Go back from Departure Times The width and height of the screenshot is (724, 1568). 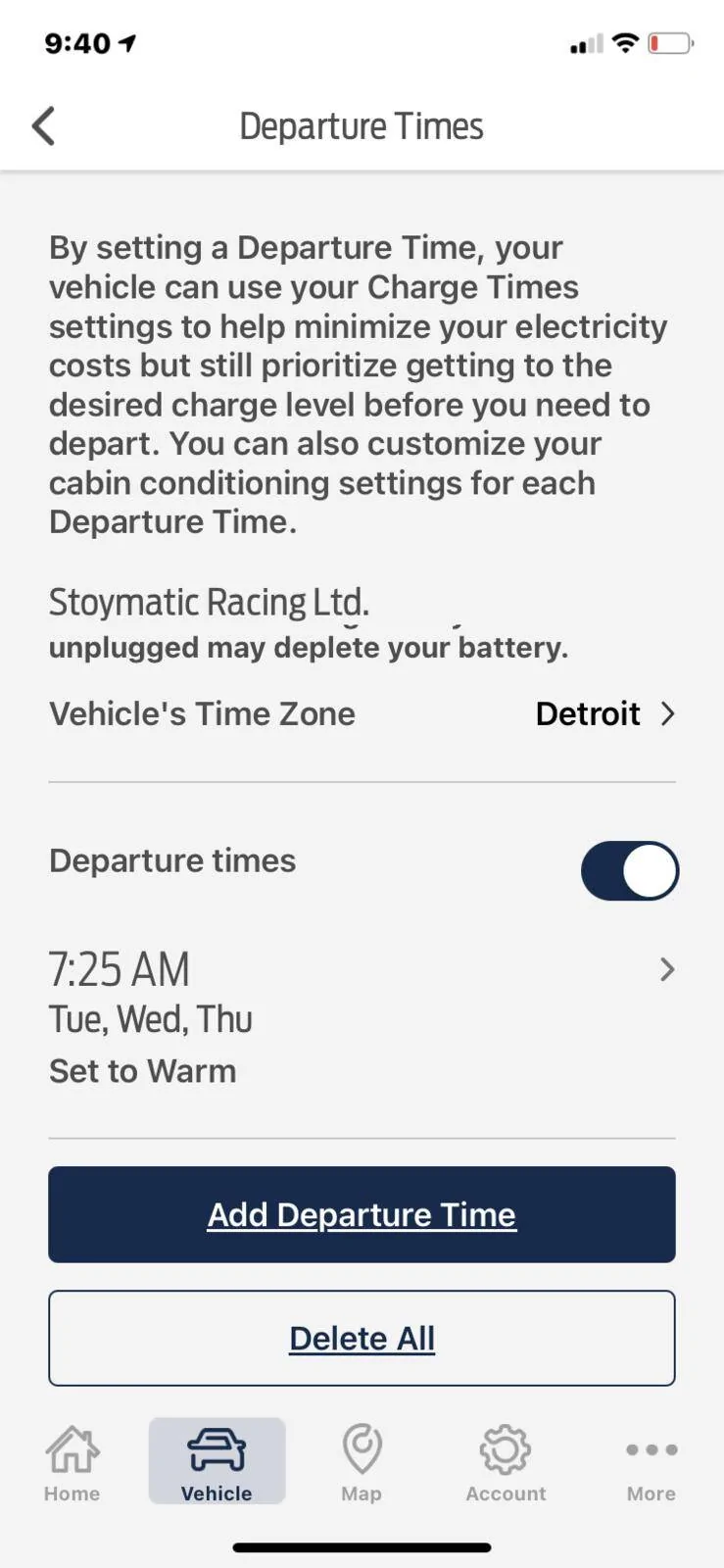[43, 126]
